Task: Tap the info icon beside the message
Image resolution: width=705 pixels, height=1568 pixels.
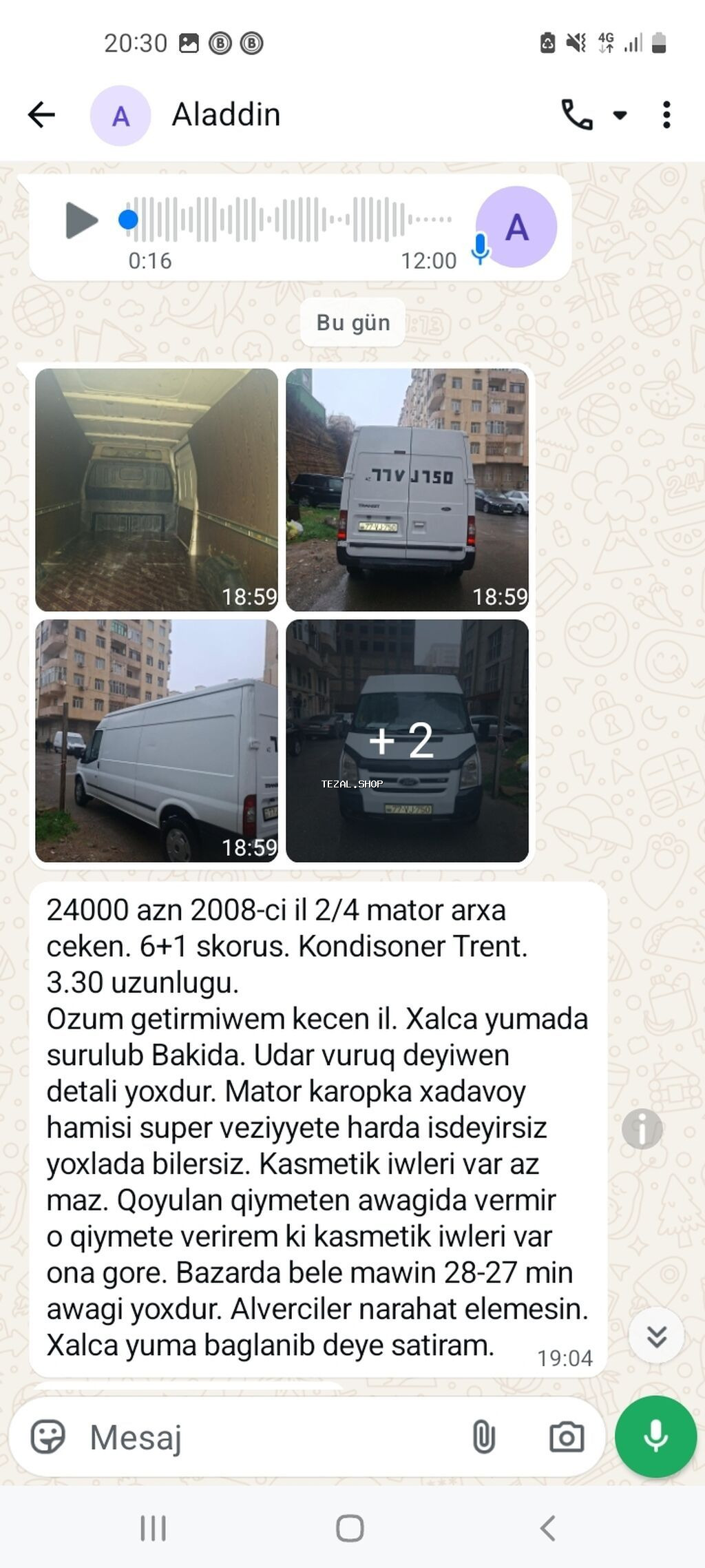Action: (x=642, y=1128)
